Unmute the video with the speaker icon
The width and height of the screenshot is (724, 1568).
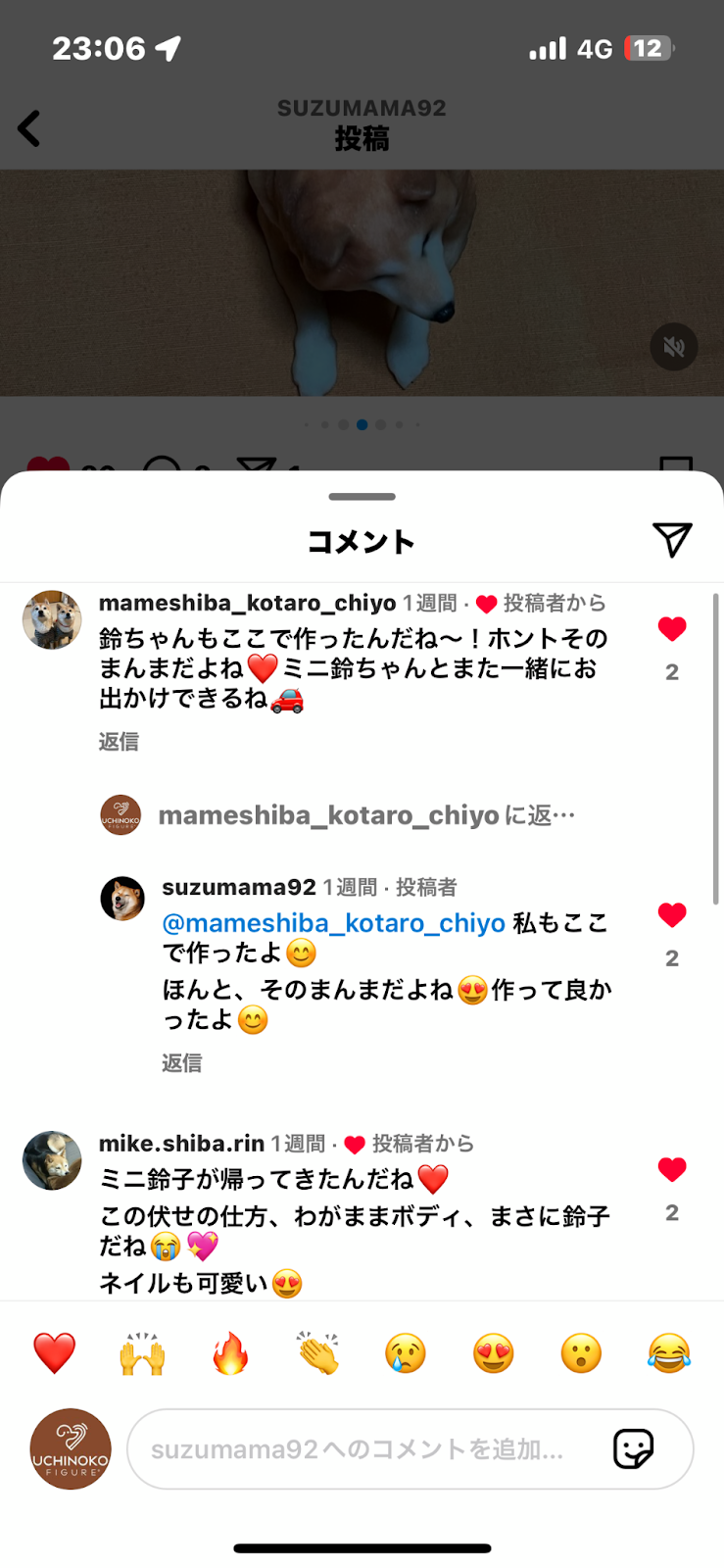tap(674, 347)
